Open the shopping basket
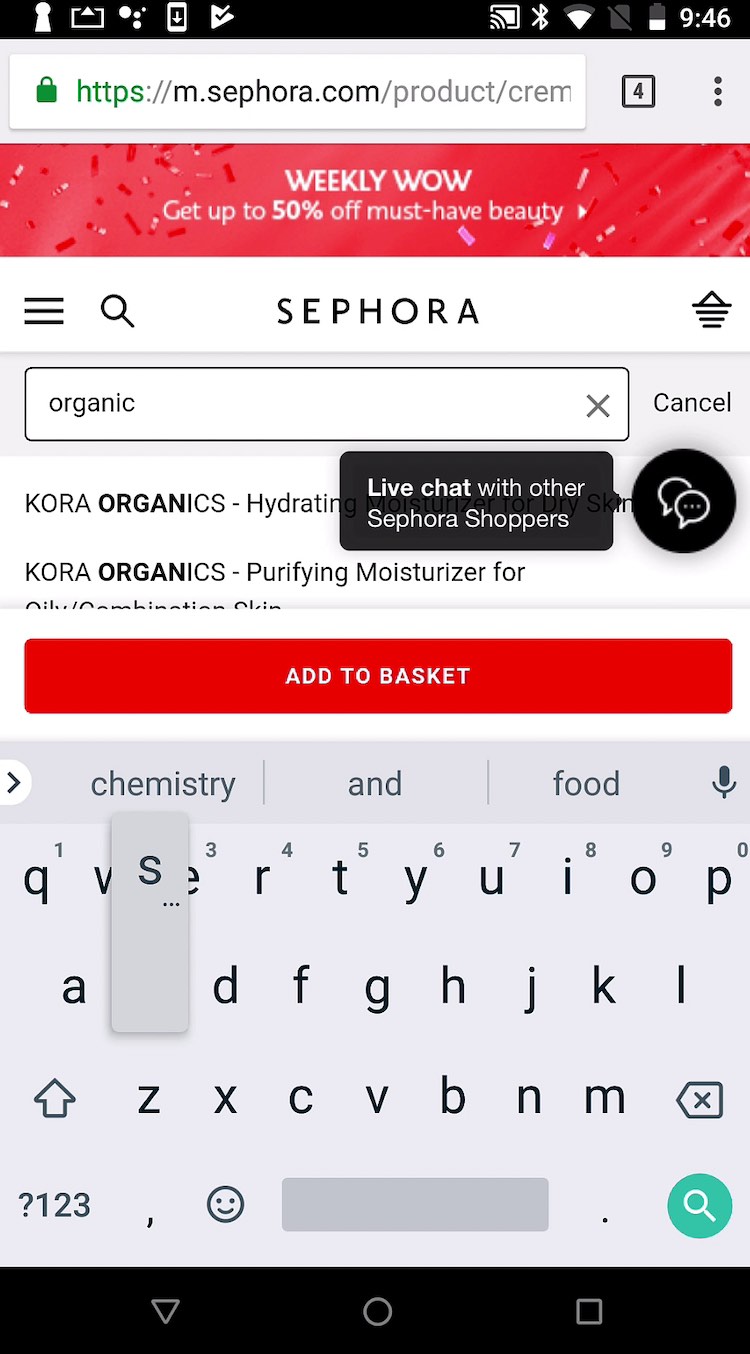This screenshot has width=750, height=1354. (711, 310)
